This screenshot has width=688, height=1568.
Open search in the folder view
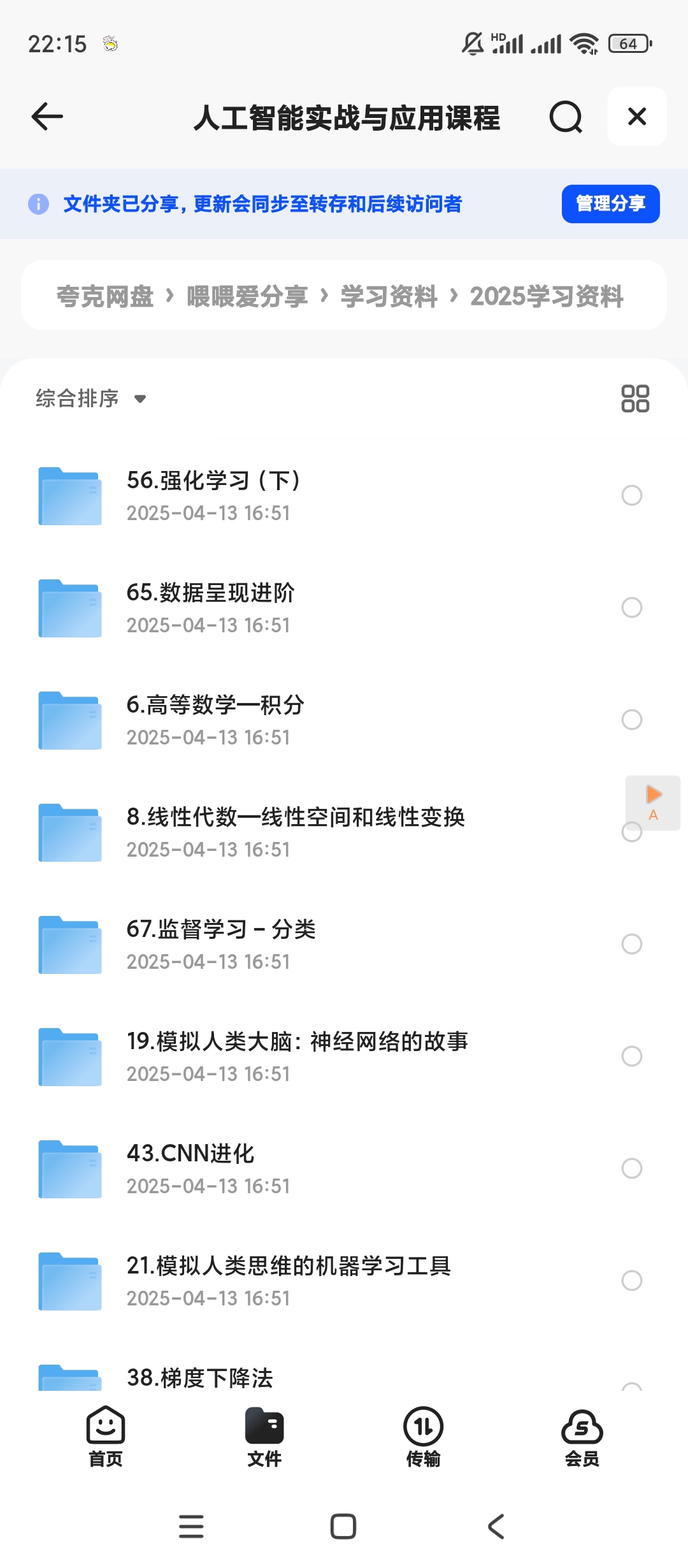pyautogui.click(x=564, y=117)
